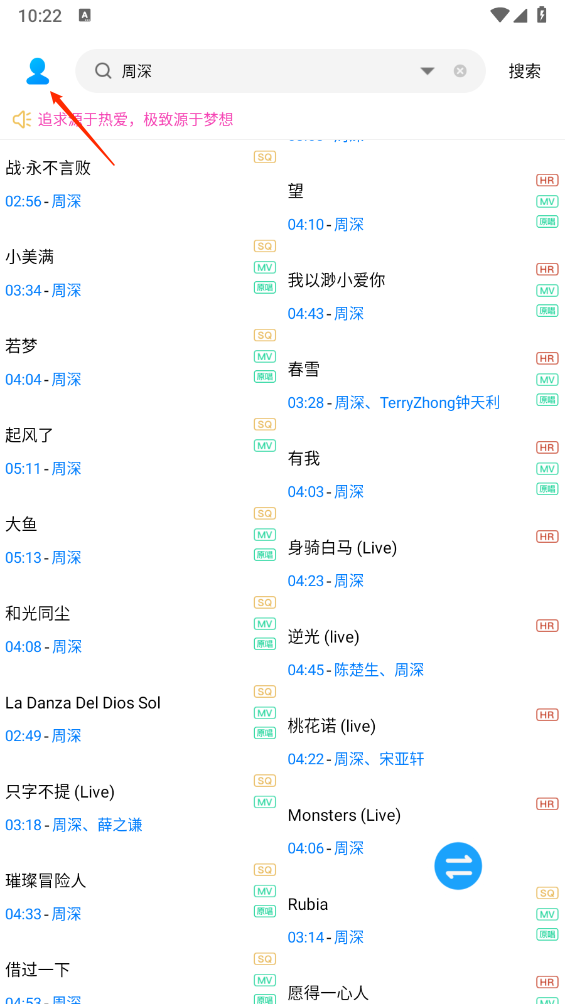Open the song 战·永不言败

pos(140,184)
